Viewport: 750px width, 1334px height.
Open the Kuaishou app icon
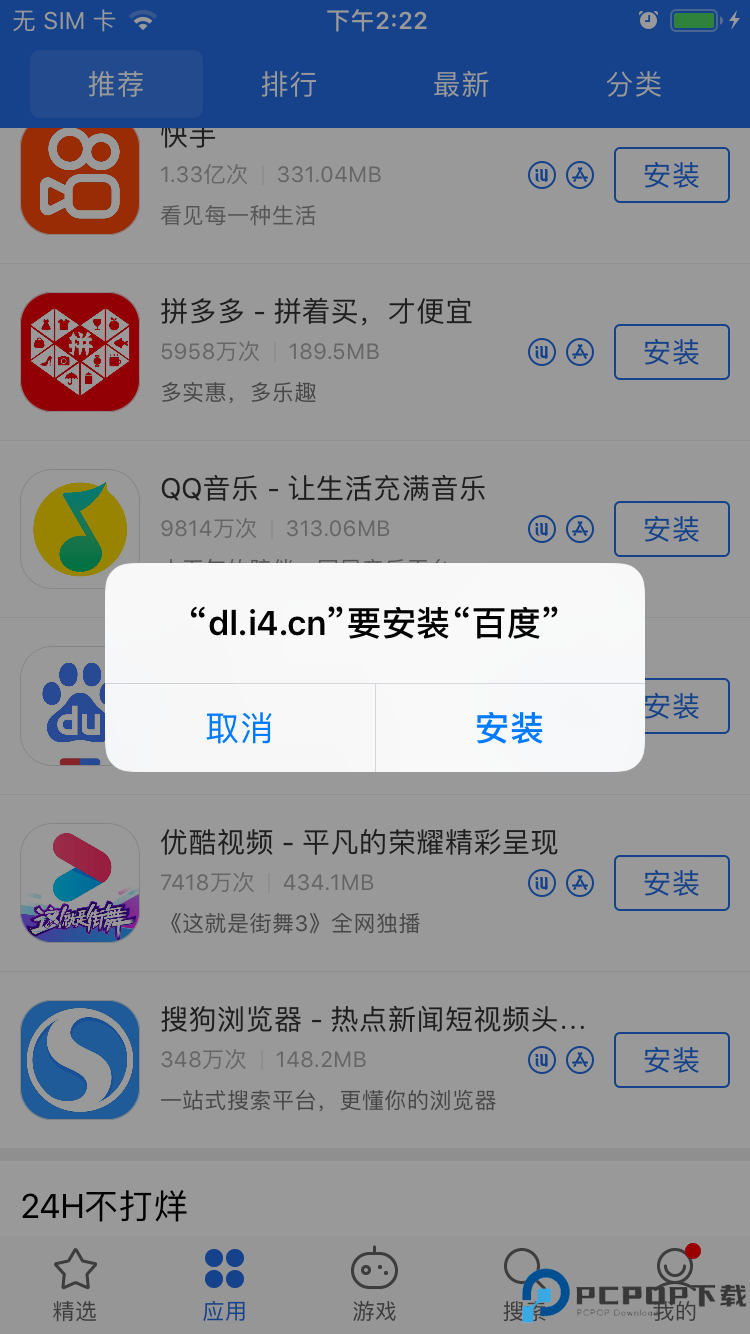pos(80,180)
